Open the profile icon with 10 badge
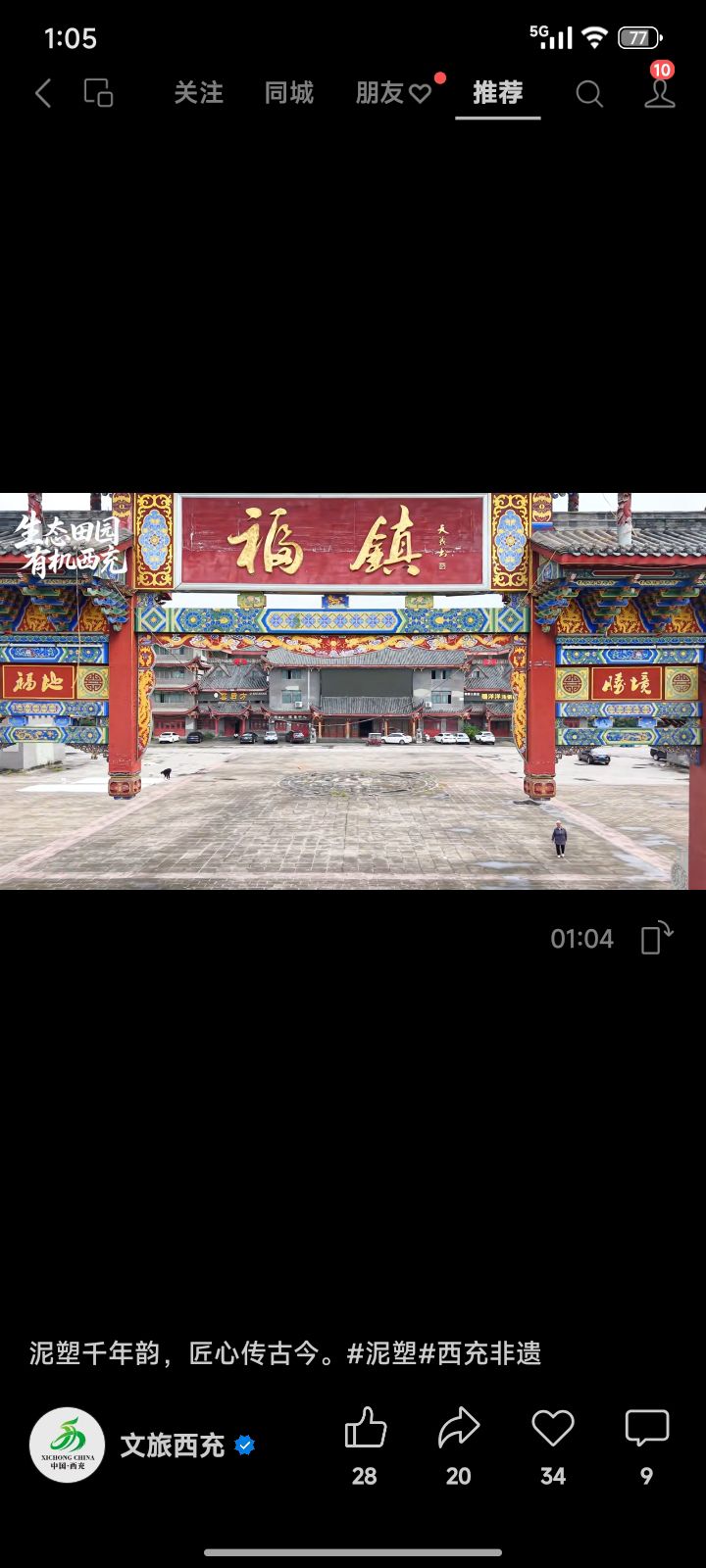 [x=659, y=93]
